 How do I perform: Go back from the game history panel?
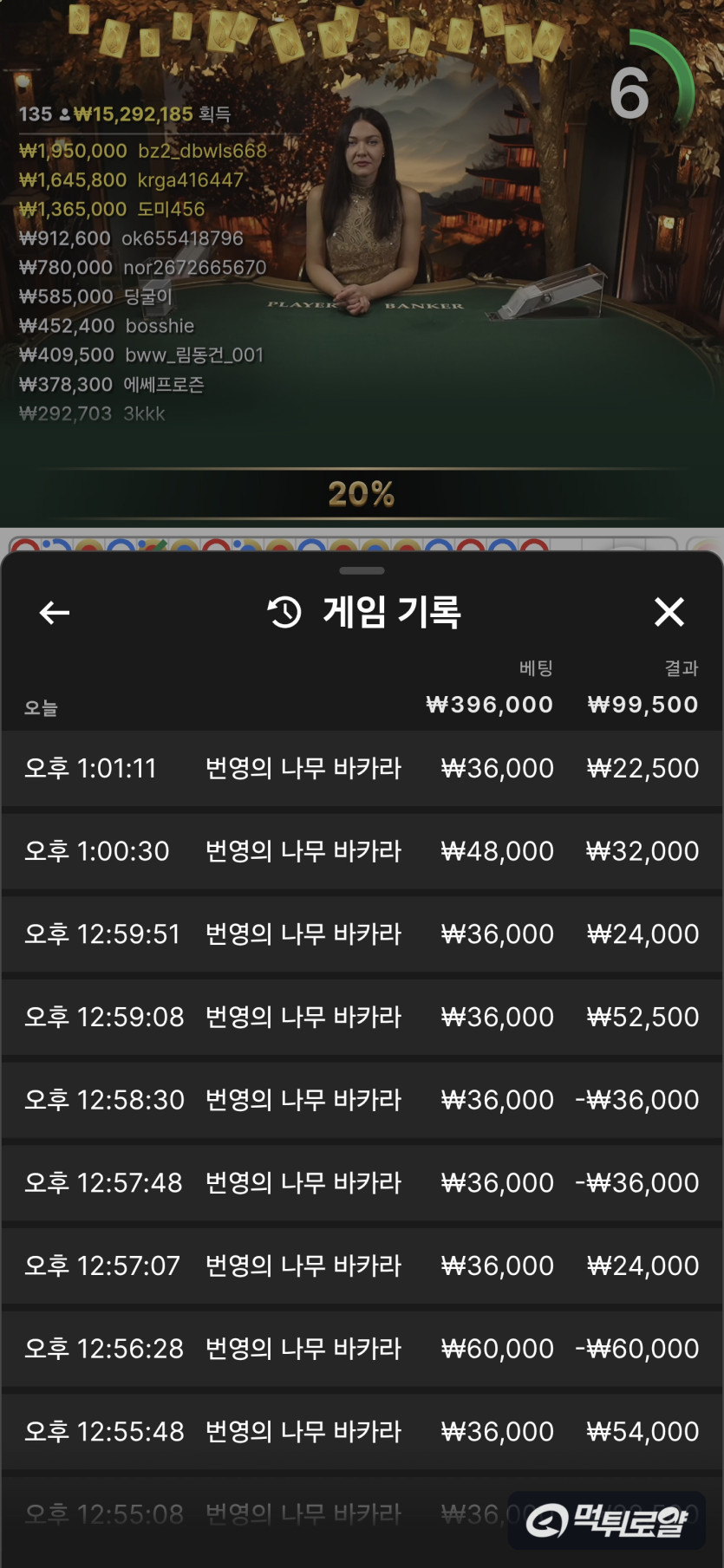tap(55, 613)
